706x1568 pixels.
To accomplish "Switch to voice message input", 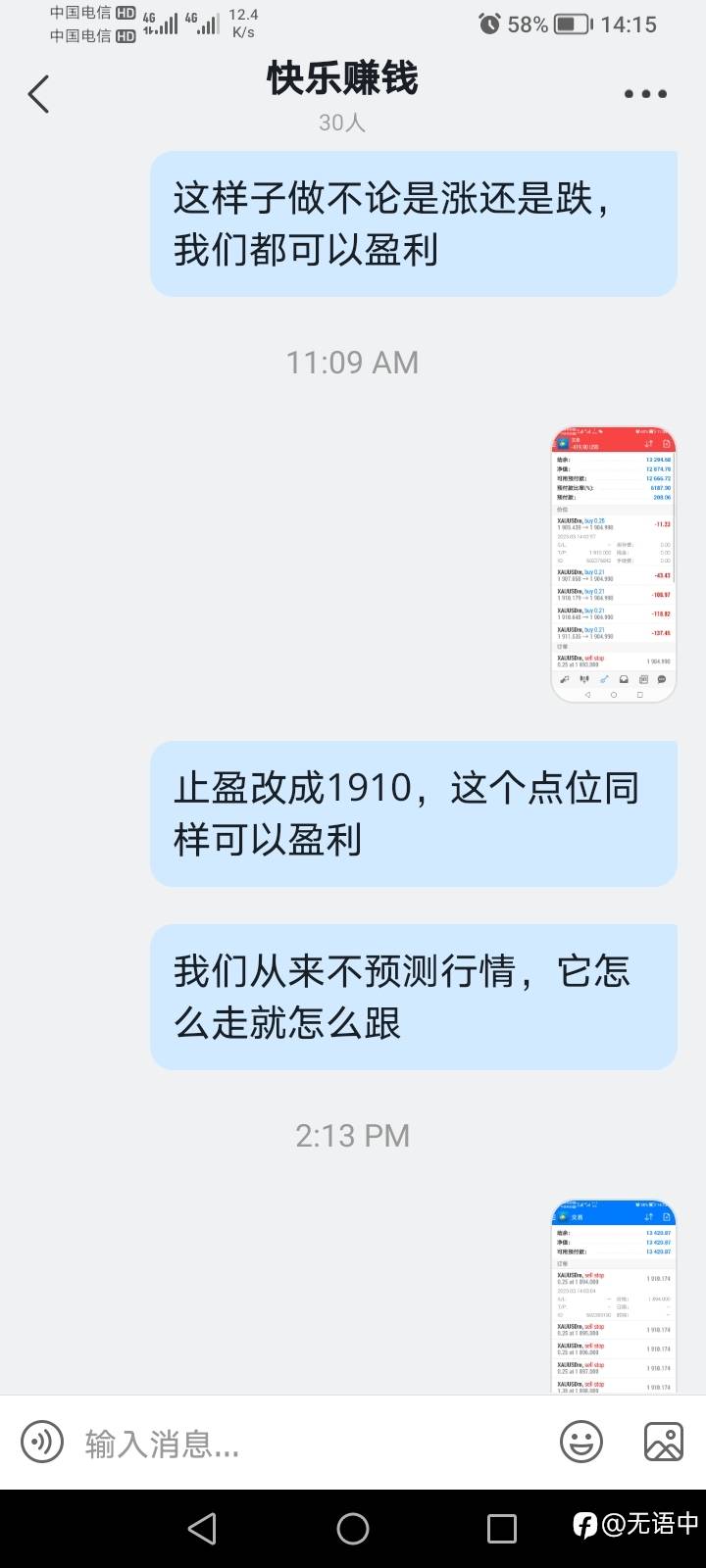I will click(x=42, y=1442).
